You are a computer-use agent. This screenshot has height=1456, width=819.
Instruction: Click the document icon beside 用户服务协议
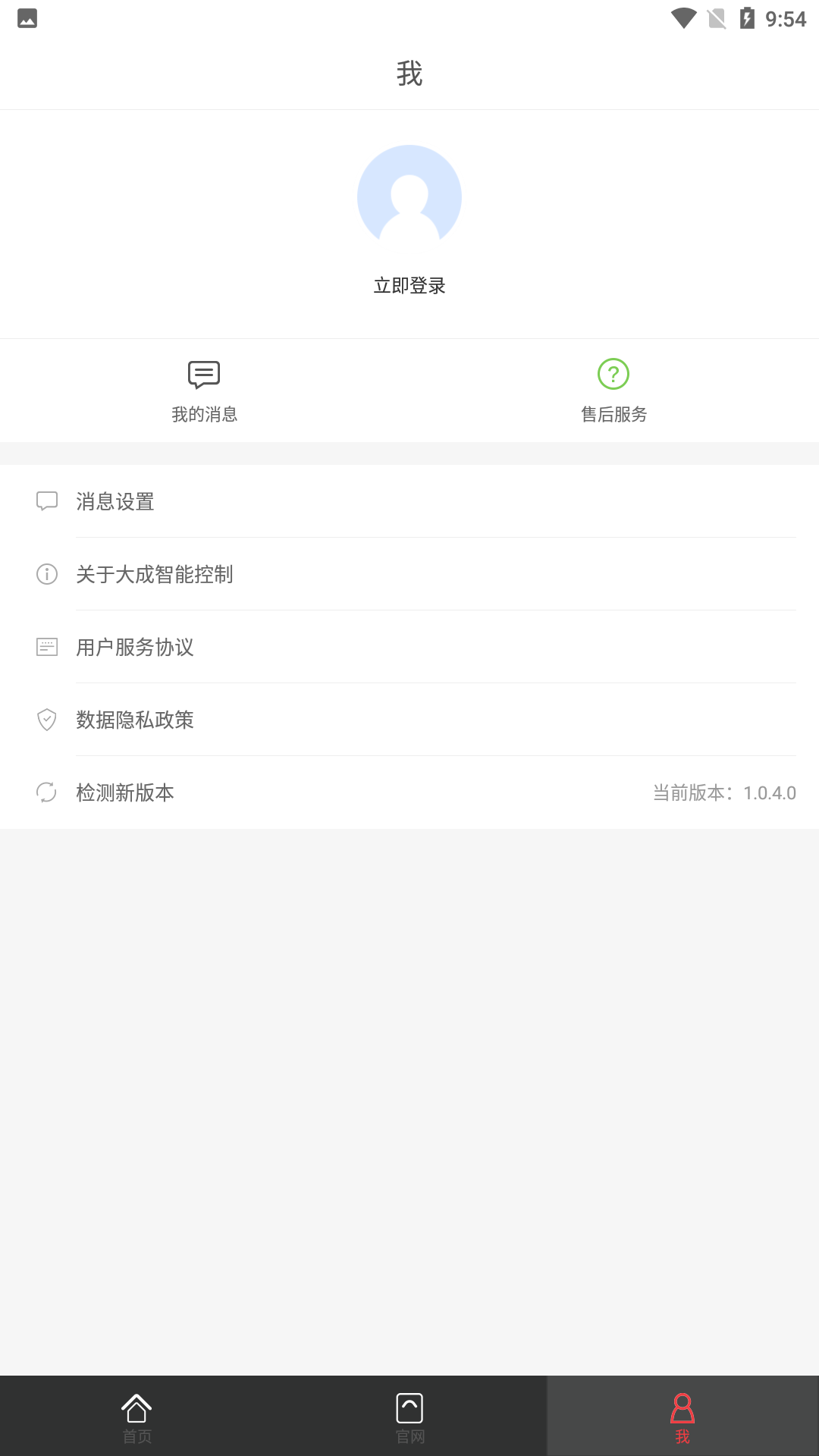47,648
